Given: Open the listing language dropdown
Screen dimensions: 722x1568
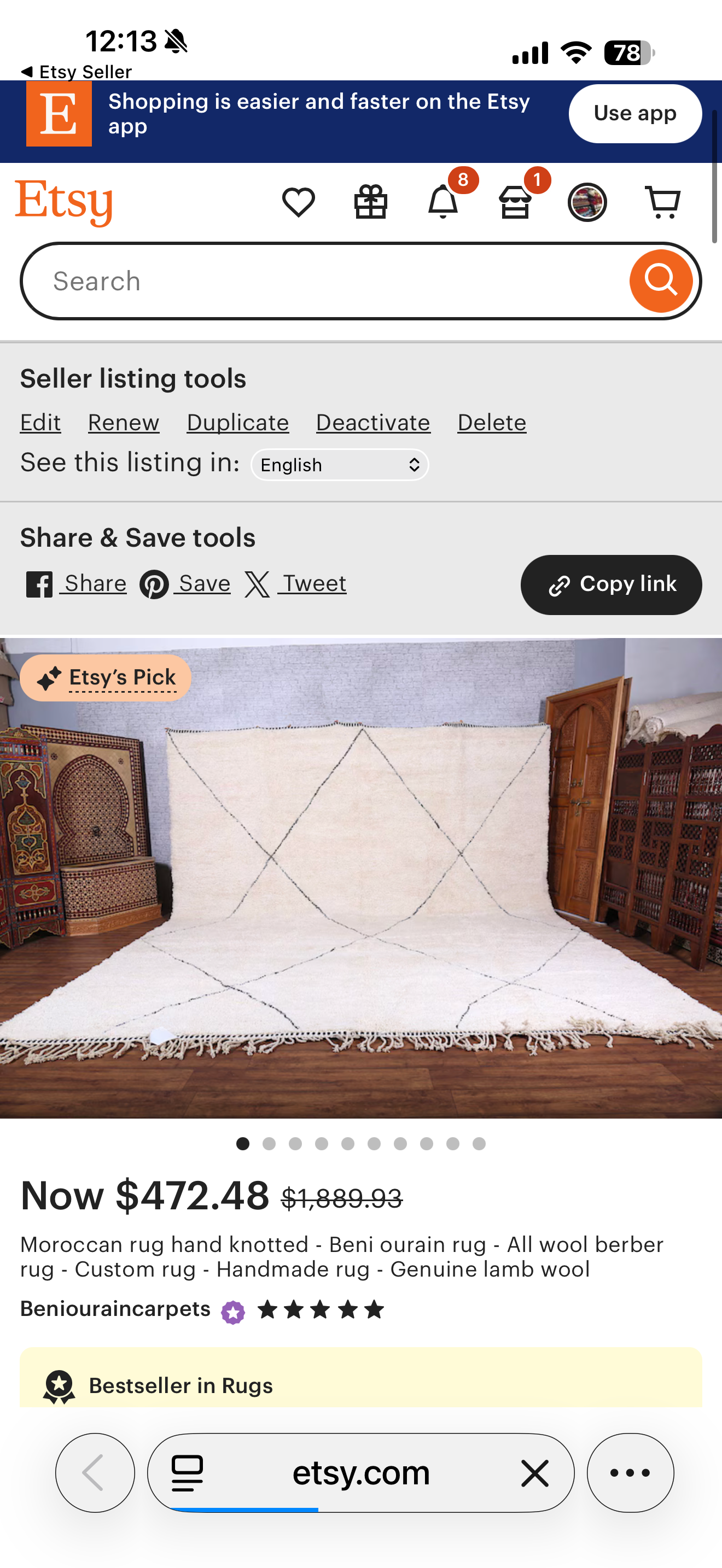Looking at the screenshot, I should (340, 465).
